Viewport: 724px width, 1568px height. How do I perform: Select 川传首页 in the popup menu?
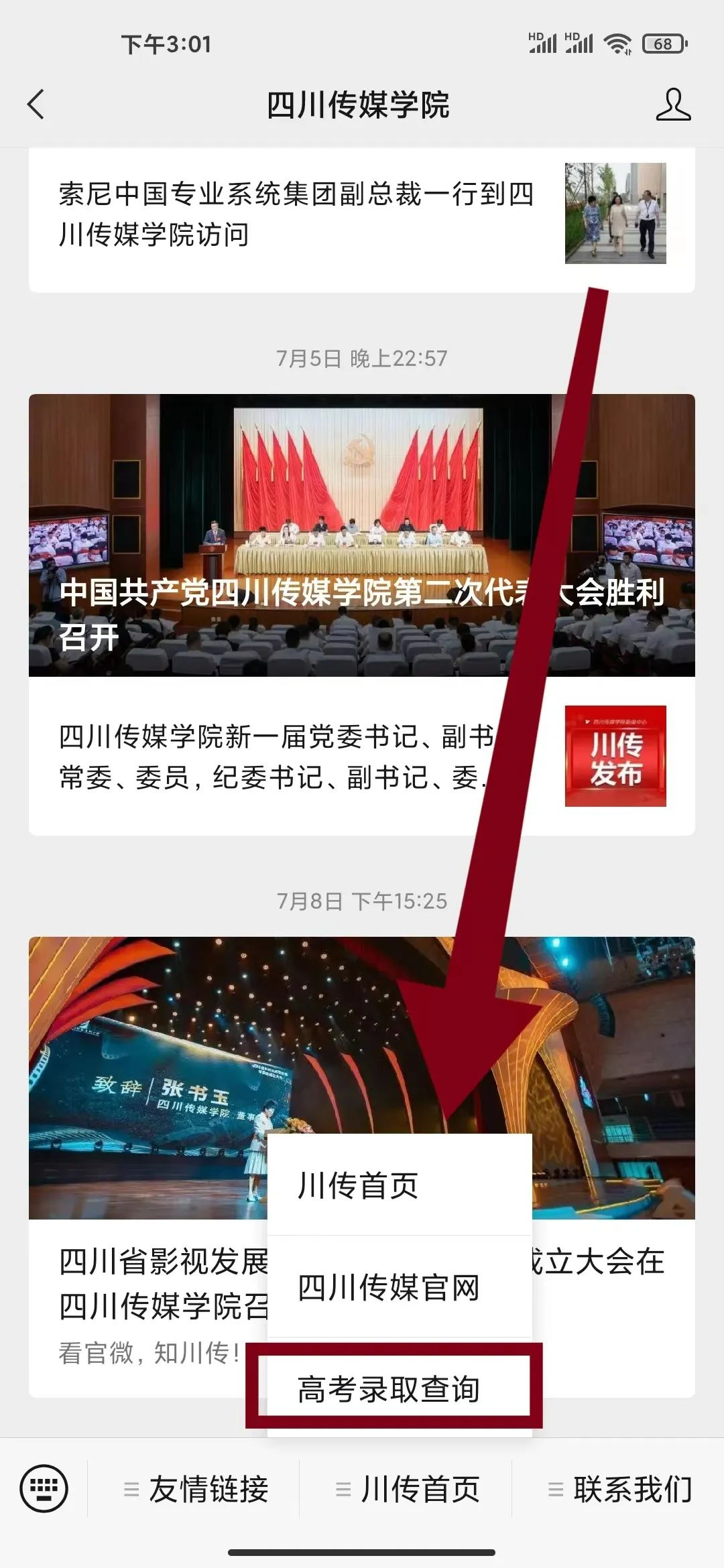pyautogui.click(x=400, y=1185)
